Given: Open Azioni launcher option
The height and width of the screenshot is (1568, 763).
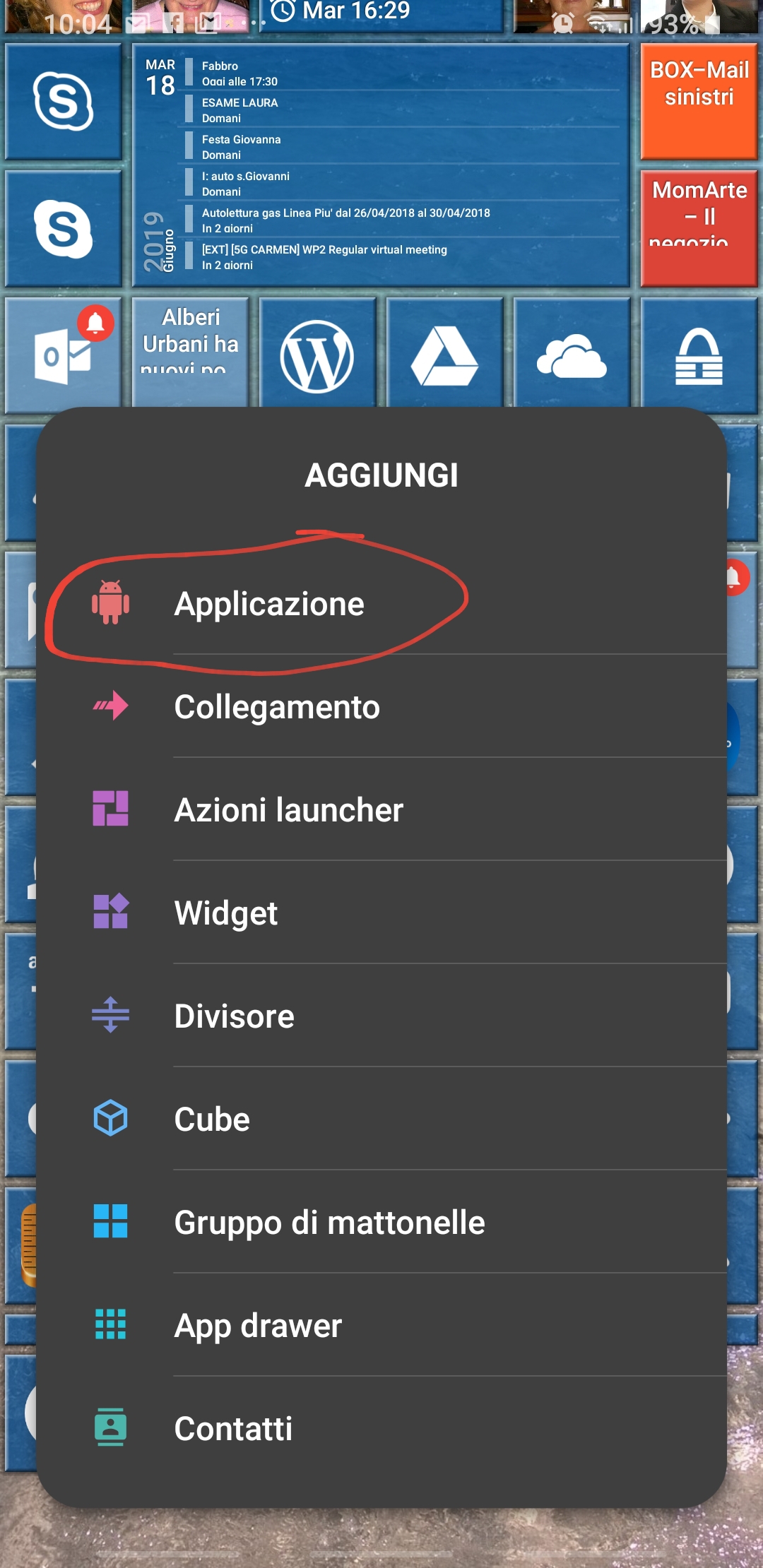Looking at the screenshot, I should point(288,810).
